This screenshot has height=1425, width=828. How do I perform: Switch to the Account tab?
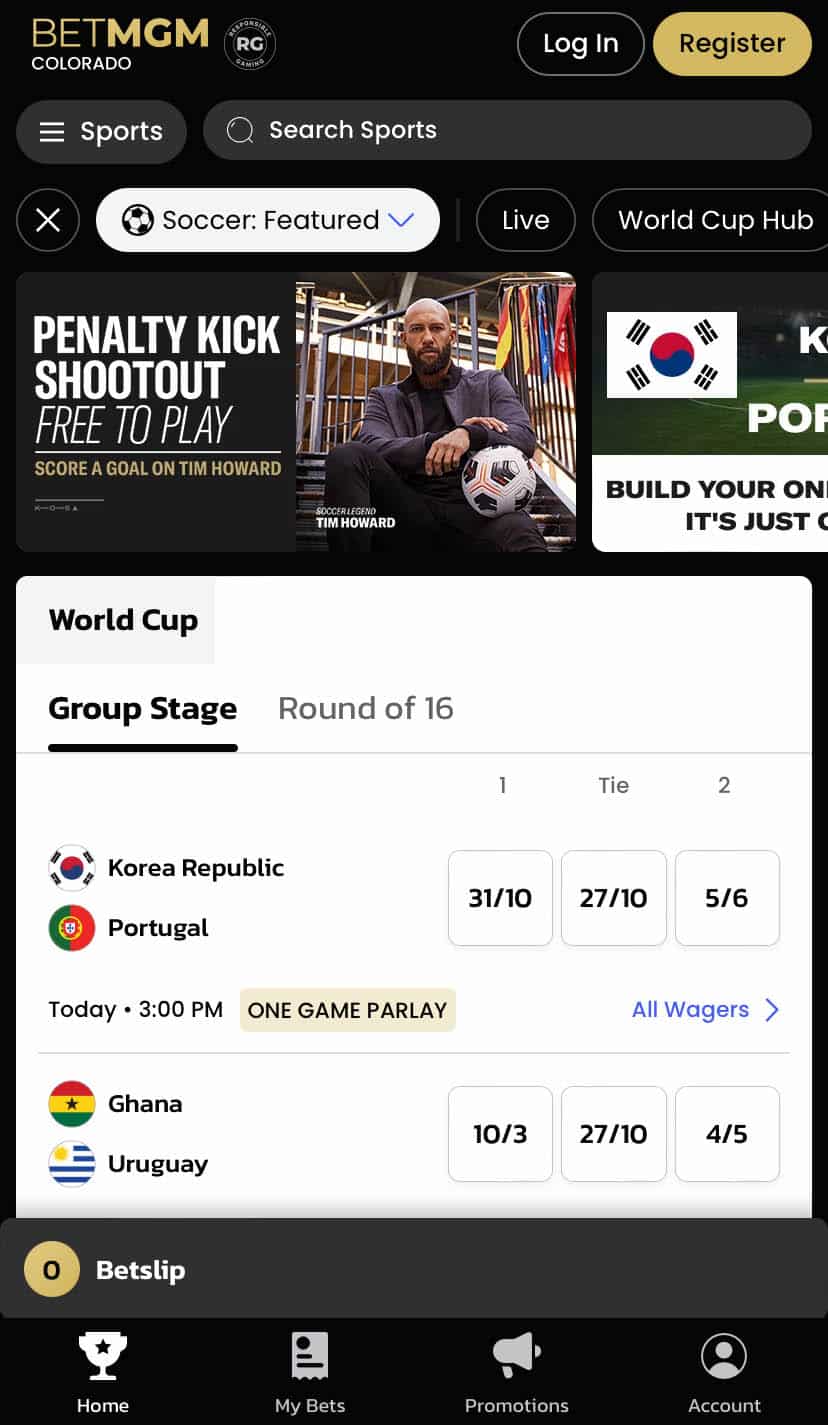pyautogui.click(x=724, y=1372)
